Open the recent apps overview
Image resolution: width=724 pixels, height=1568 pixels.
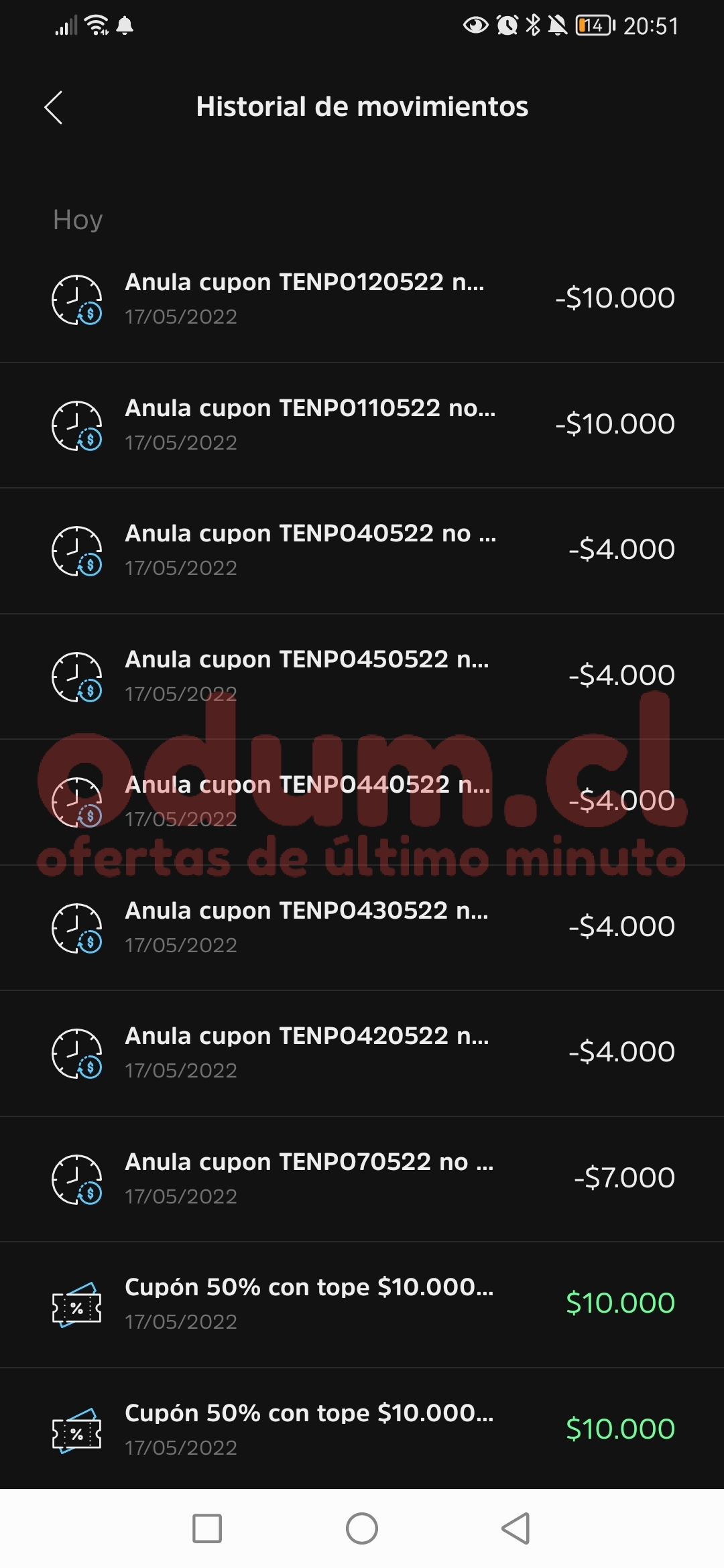[x=207, y=1528]
